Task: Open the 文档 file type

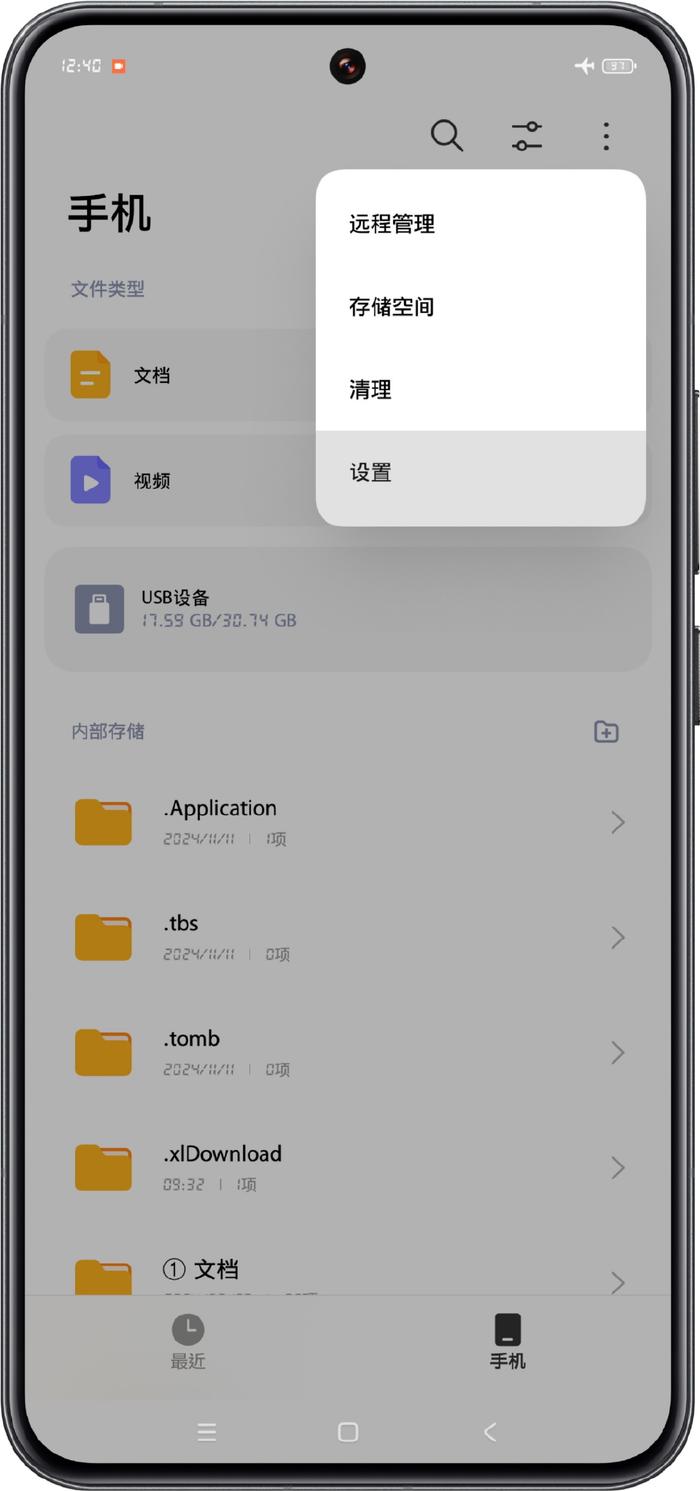Action: pyautogui.click(x=181, y=375)
